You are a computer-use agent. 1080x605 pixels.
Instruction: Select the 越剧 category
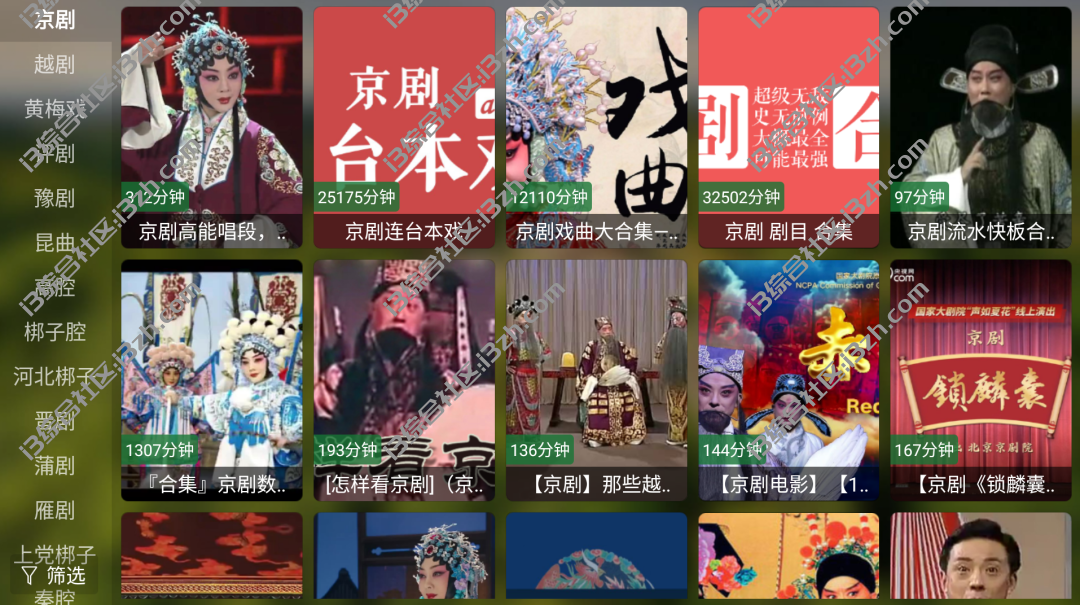pos(54,64)
